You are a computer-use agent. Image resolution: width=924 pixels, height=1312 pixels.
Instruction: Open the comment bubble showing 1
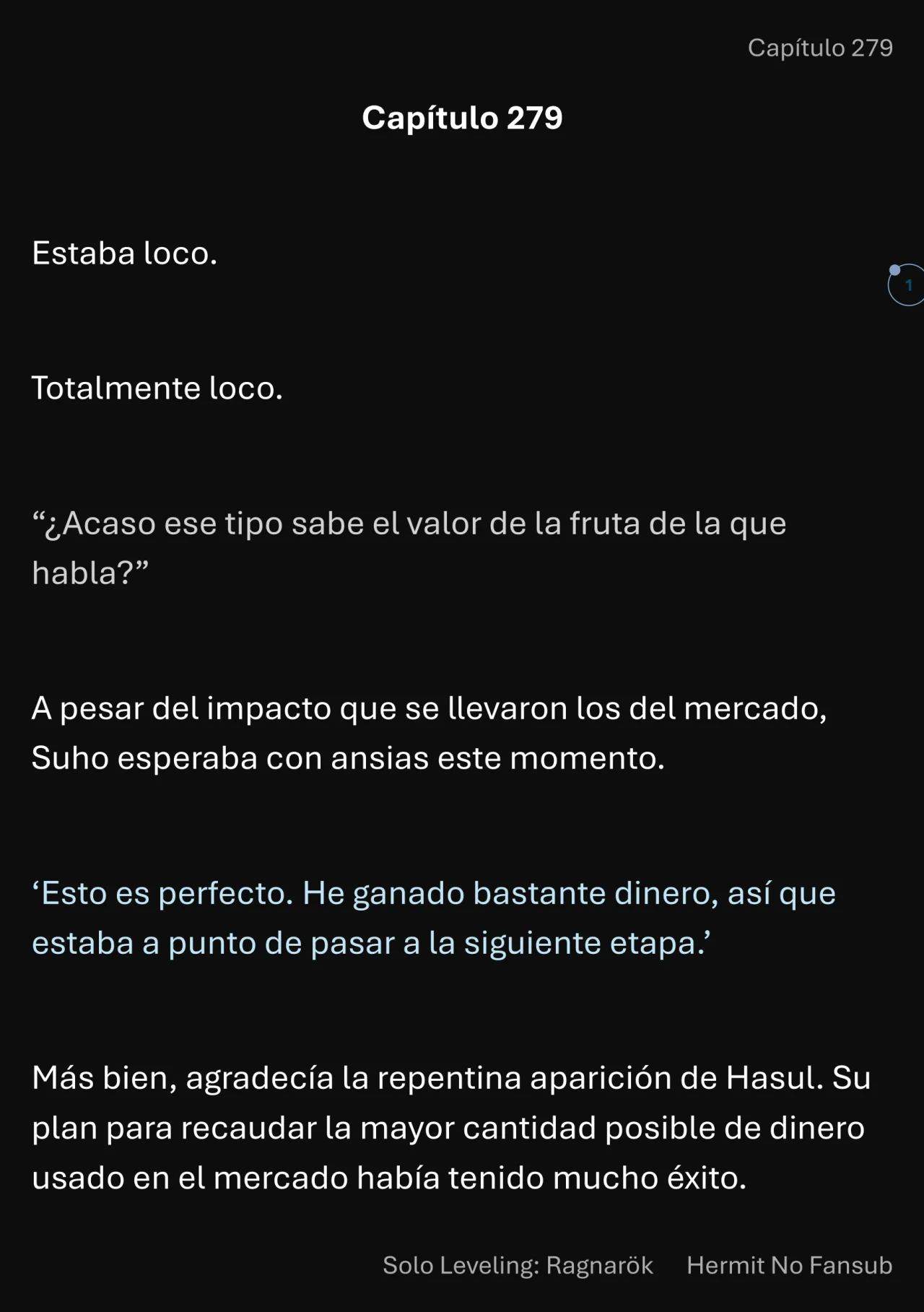coord(907,285)
